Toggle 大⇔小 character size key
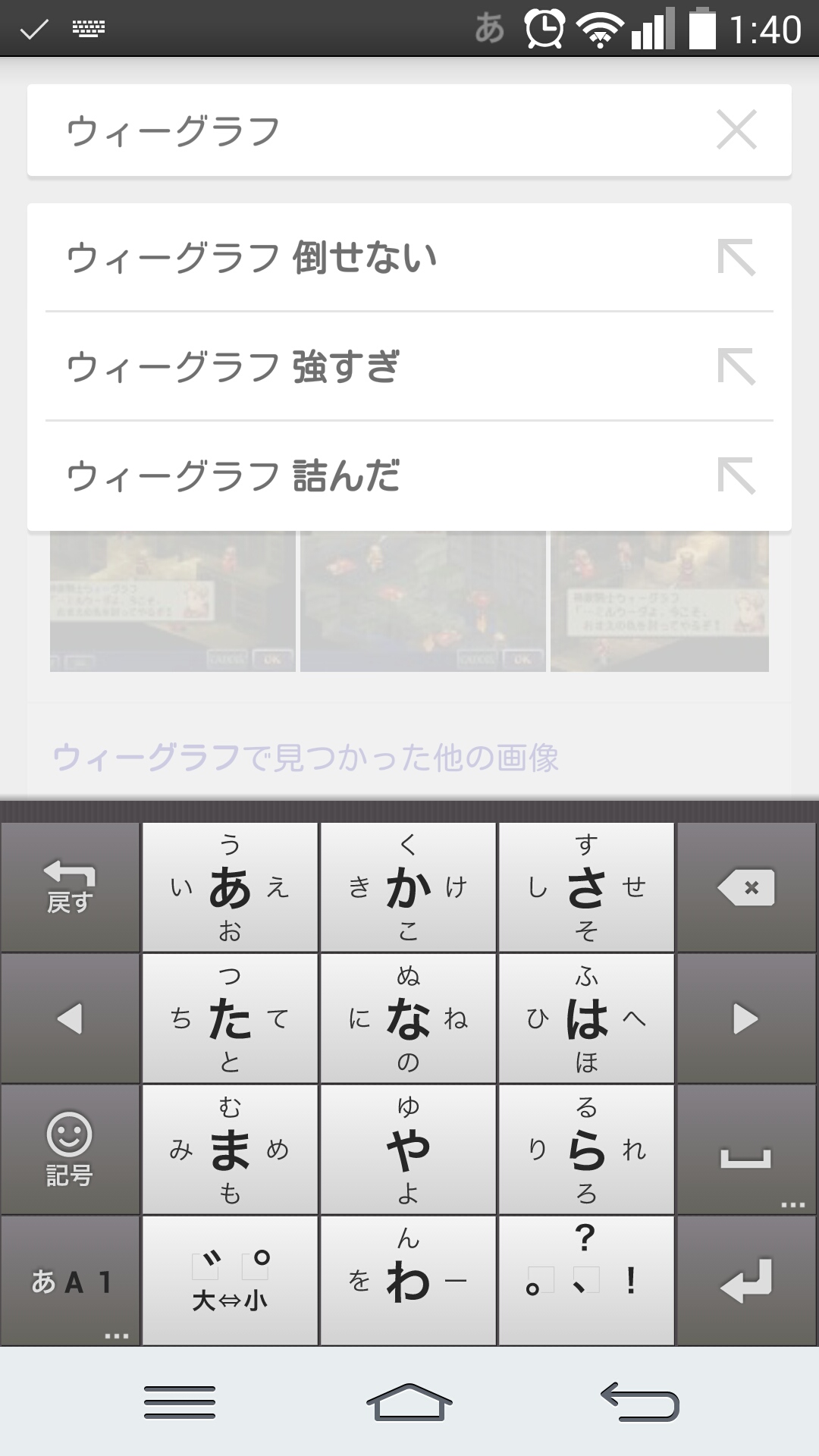Viewport: 819px width, 1456px height. coord(230,1281)
